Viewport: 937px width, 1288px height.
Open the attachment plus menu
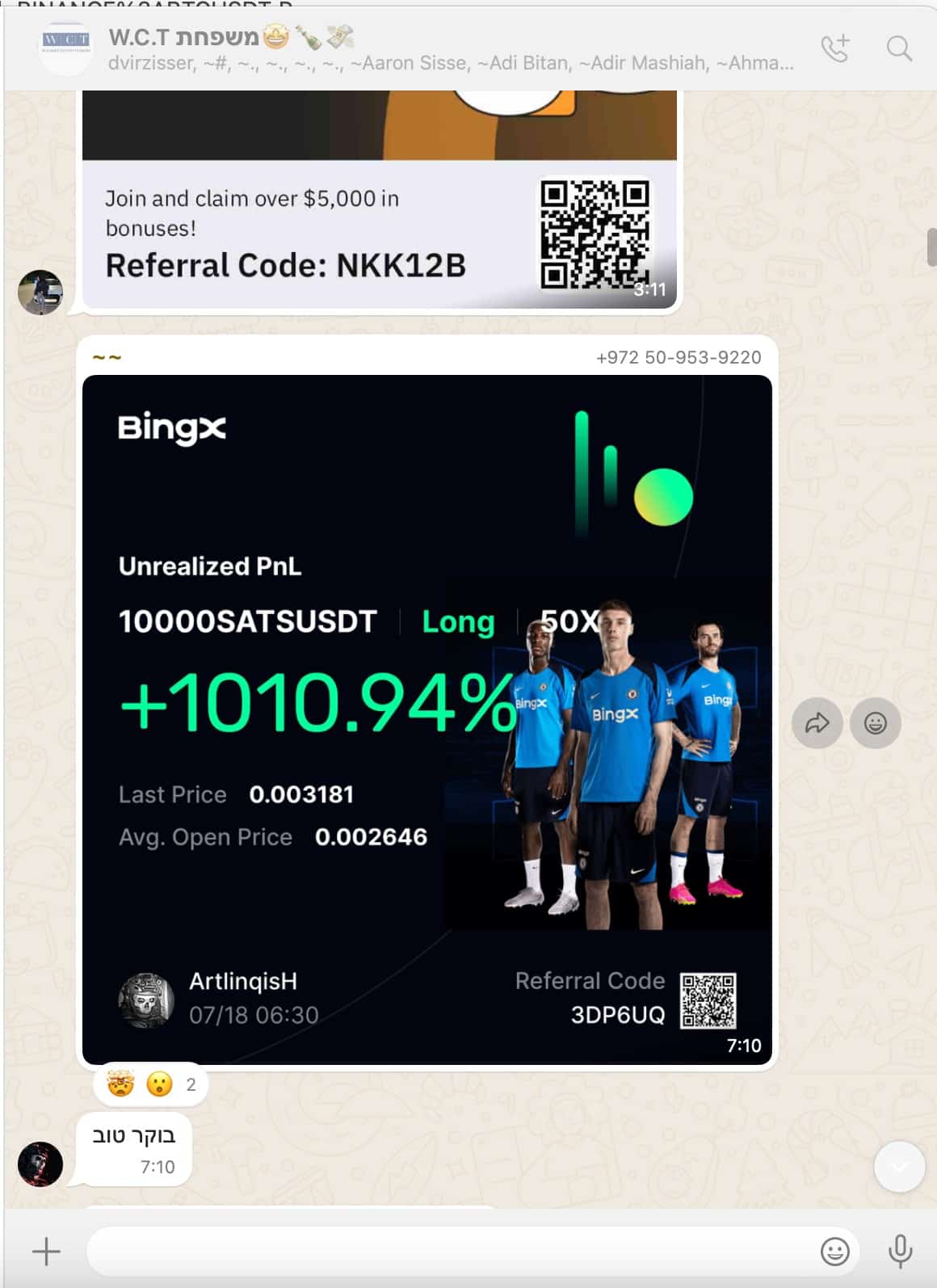click(x=46, y=1252)
